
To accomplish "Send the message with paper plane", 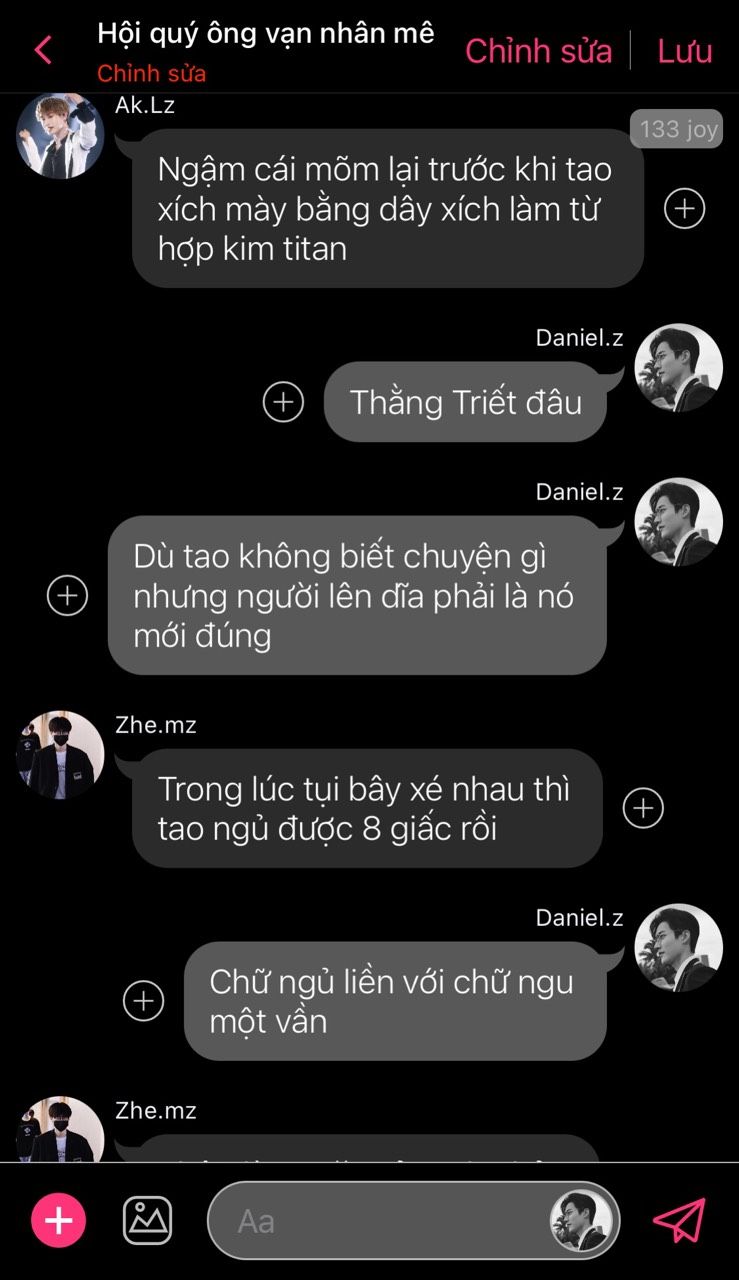I will coord(680,1221).
